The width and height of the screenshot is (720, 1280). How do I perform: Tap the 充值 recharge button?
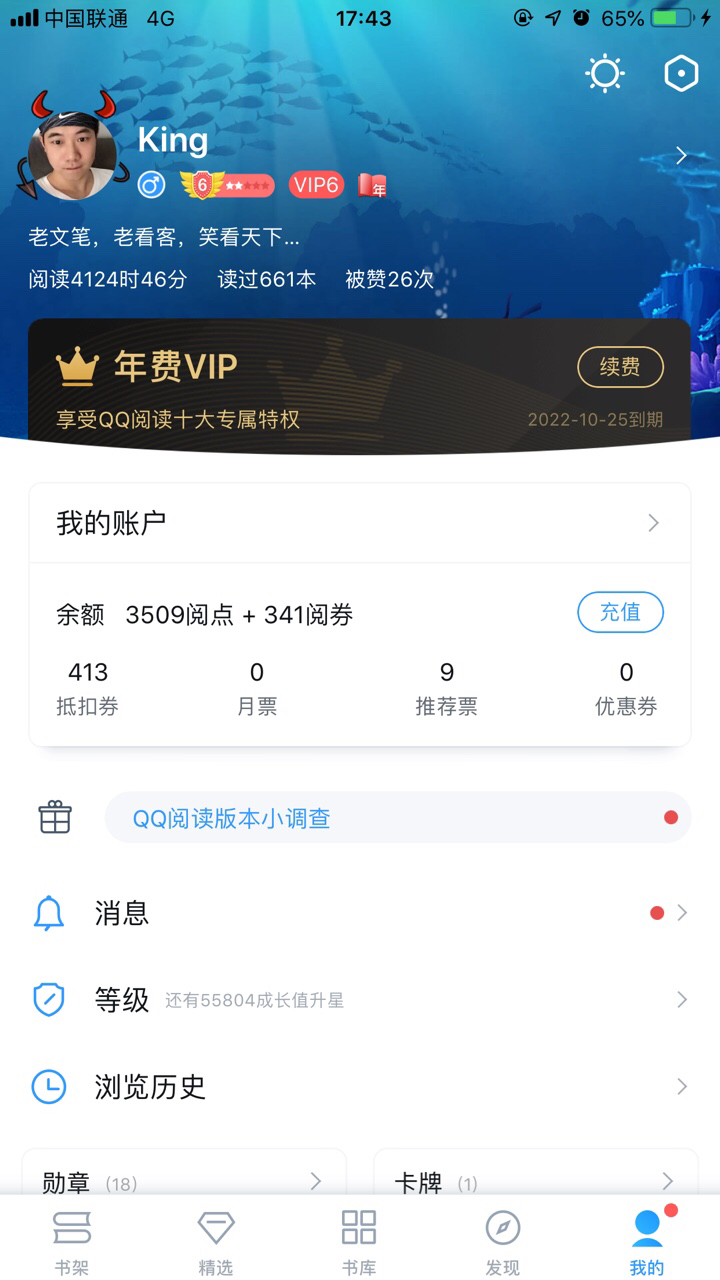coord(620,612)
